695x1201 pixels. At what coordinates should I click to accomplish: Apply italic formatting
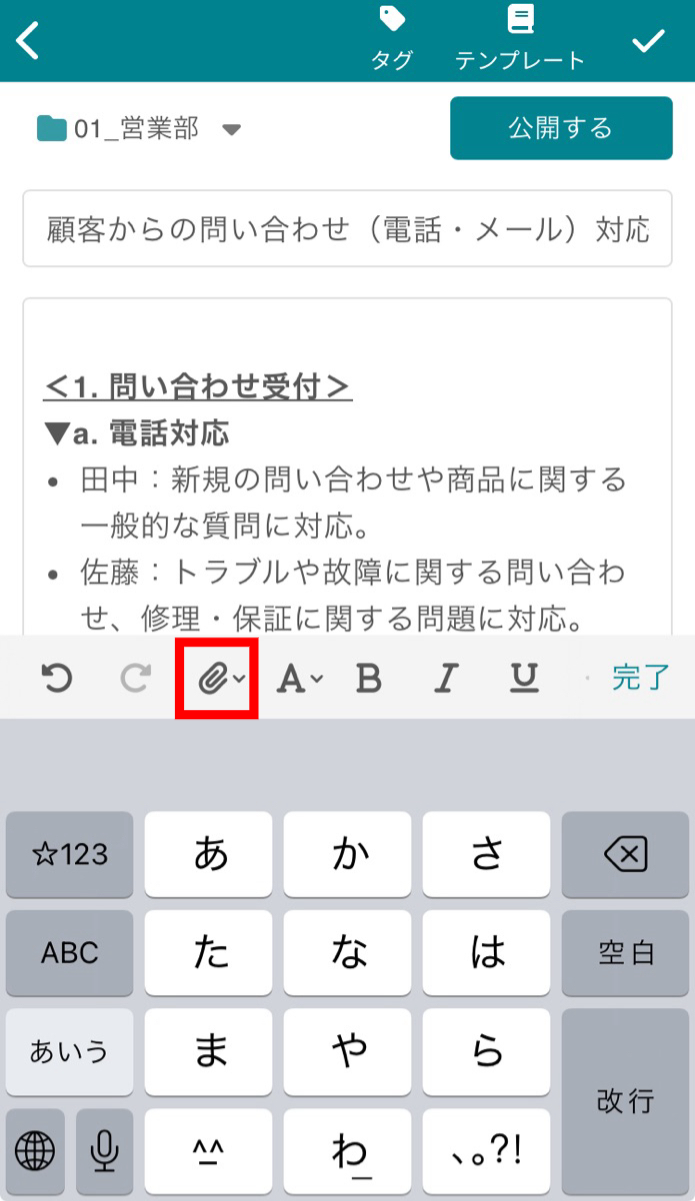445,679
